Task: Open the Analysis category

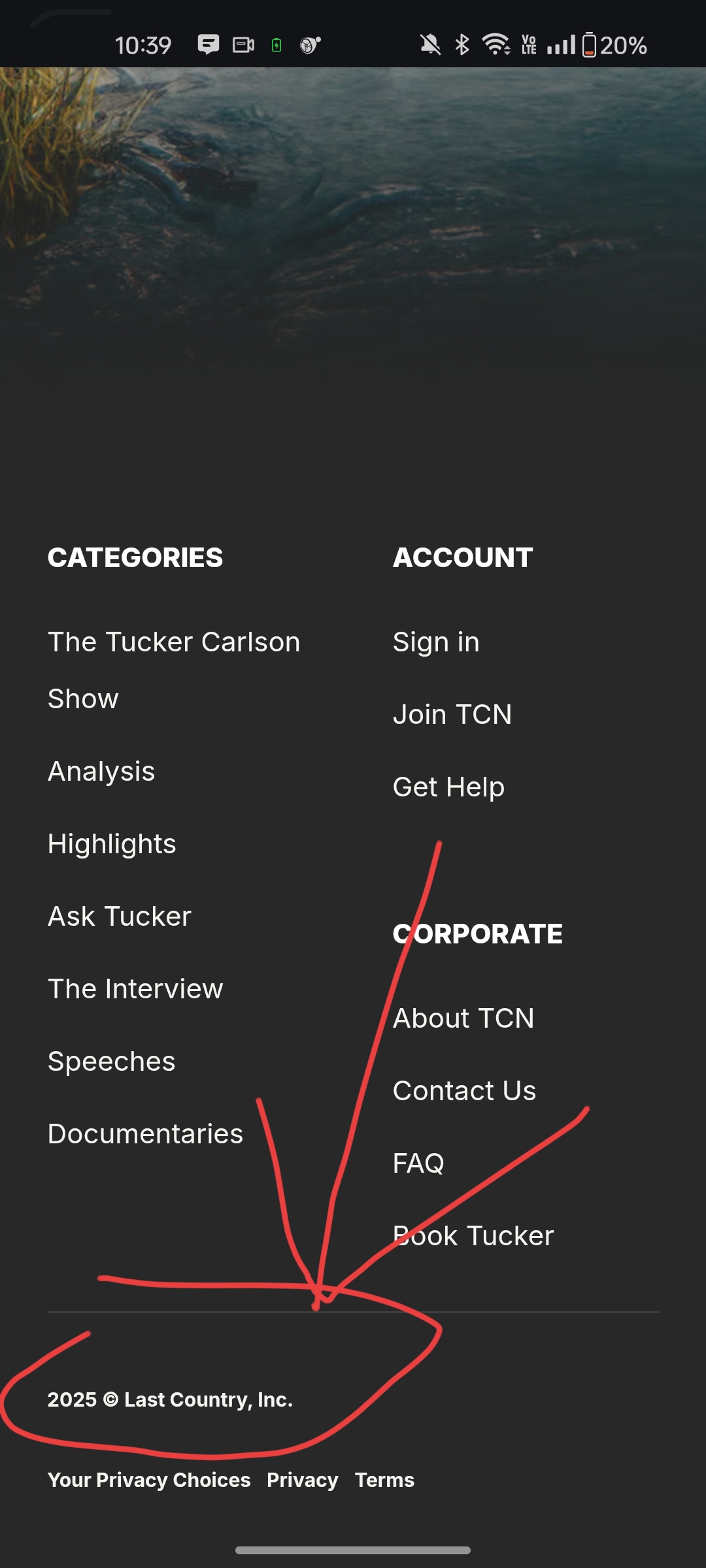Action: click(x=101, y=772)
